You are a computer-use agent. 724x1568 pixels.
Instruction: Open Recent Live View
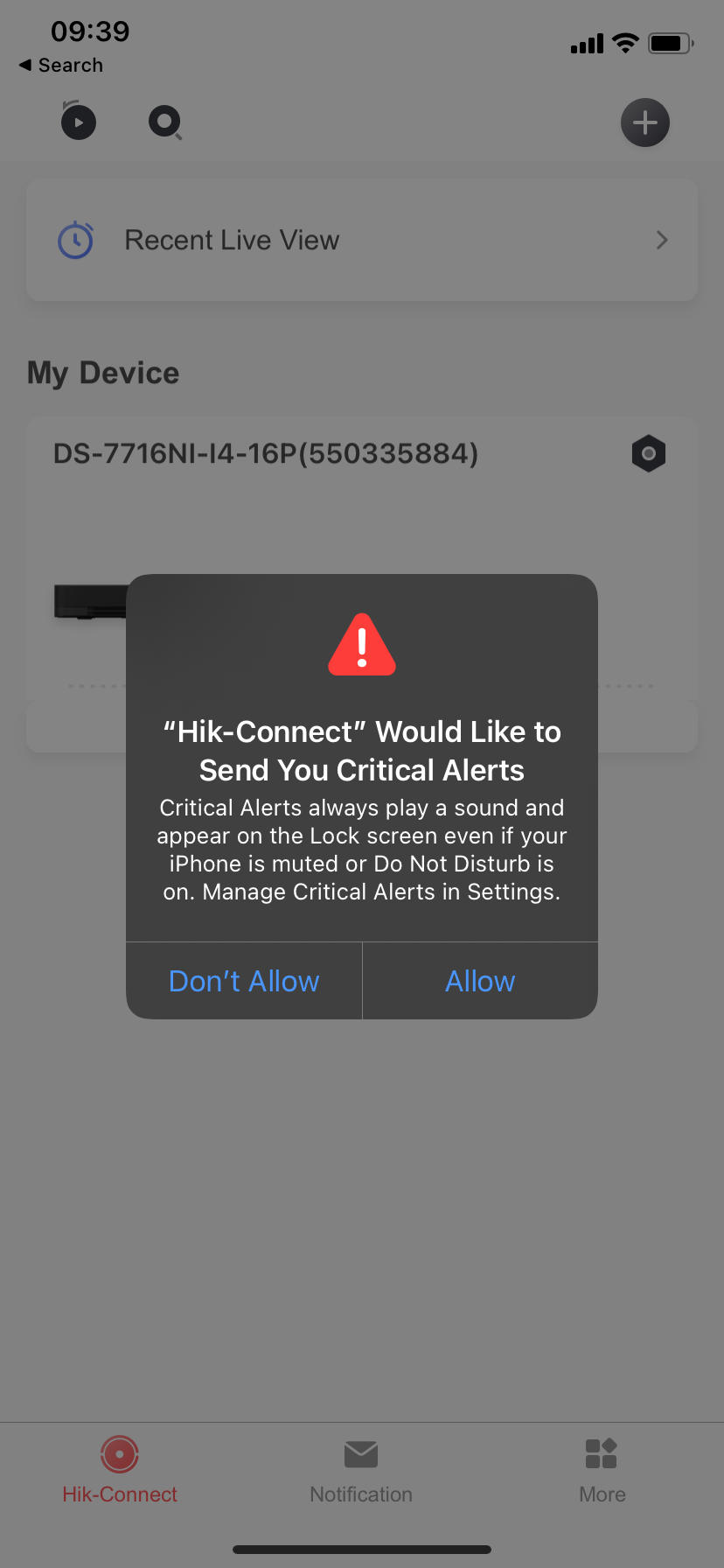tap(362, 241)
